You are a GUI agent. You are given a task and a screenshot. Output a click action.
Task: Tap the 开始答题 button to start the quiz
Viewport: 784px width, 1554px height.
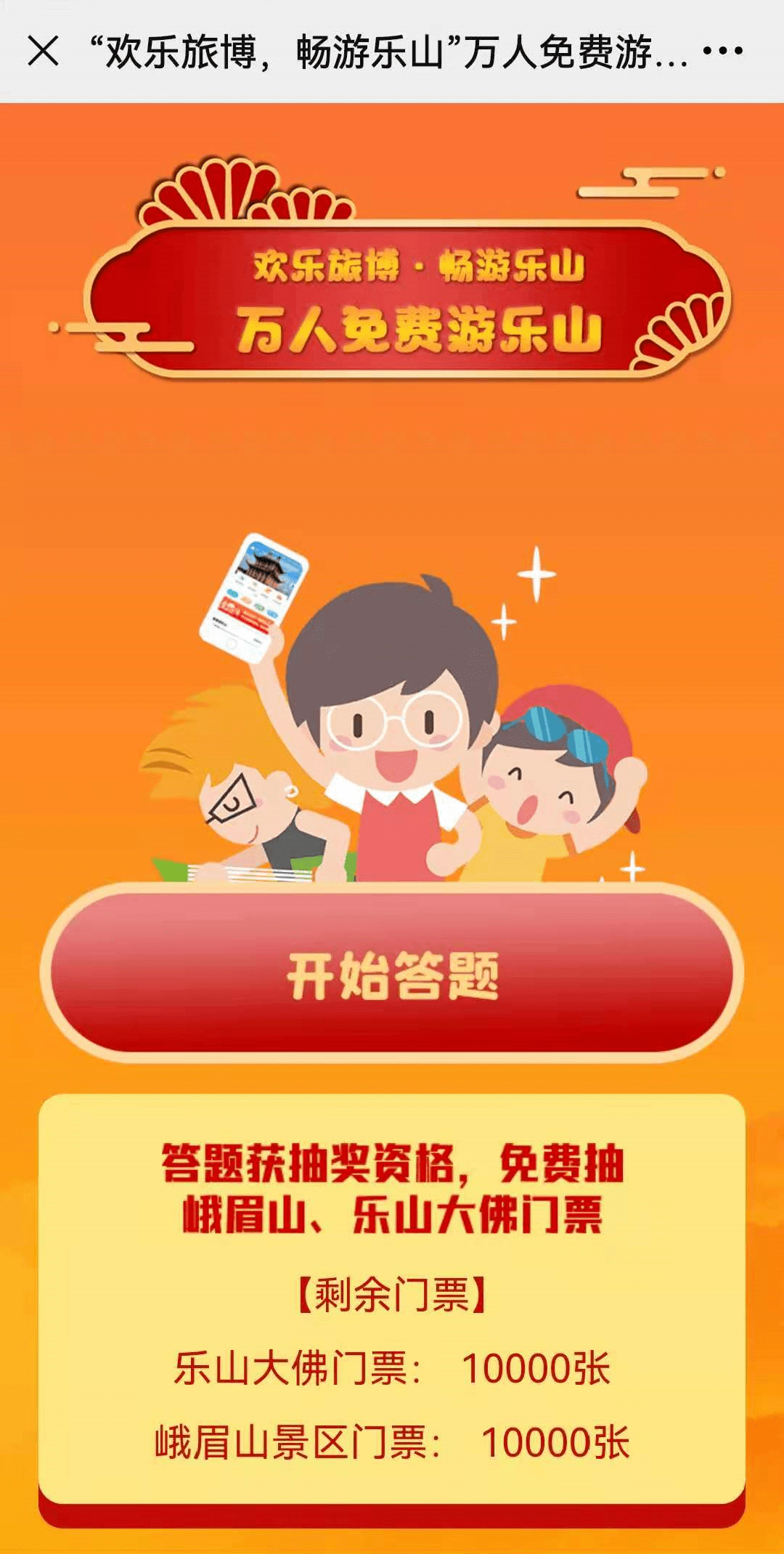click(392, 973)
